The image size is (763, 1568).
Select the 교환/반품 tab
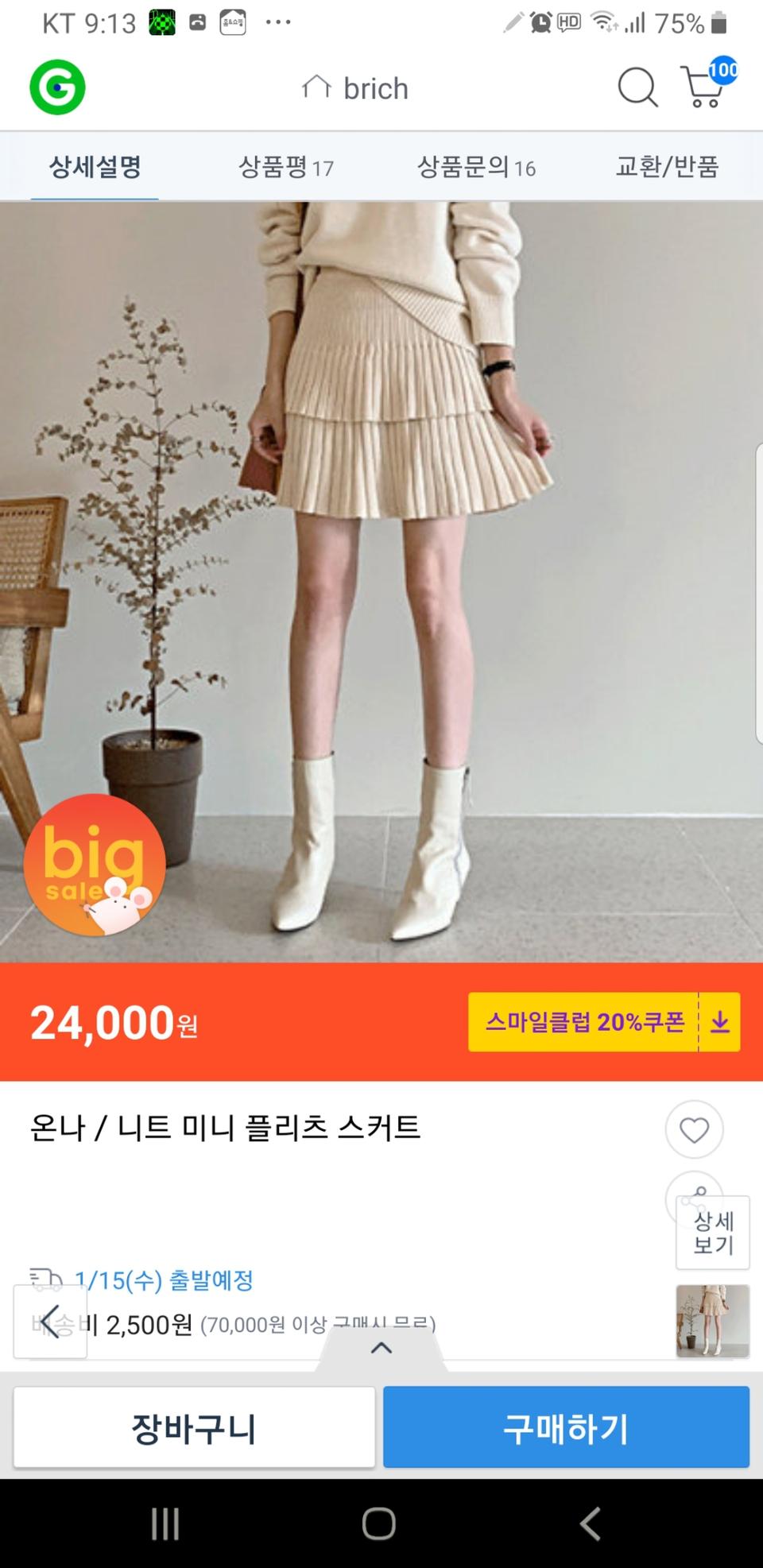point(668,168)
